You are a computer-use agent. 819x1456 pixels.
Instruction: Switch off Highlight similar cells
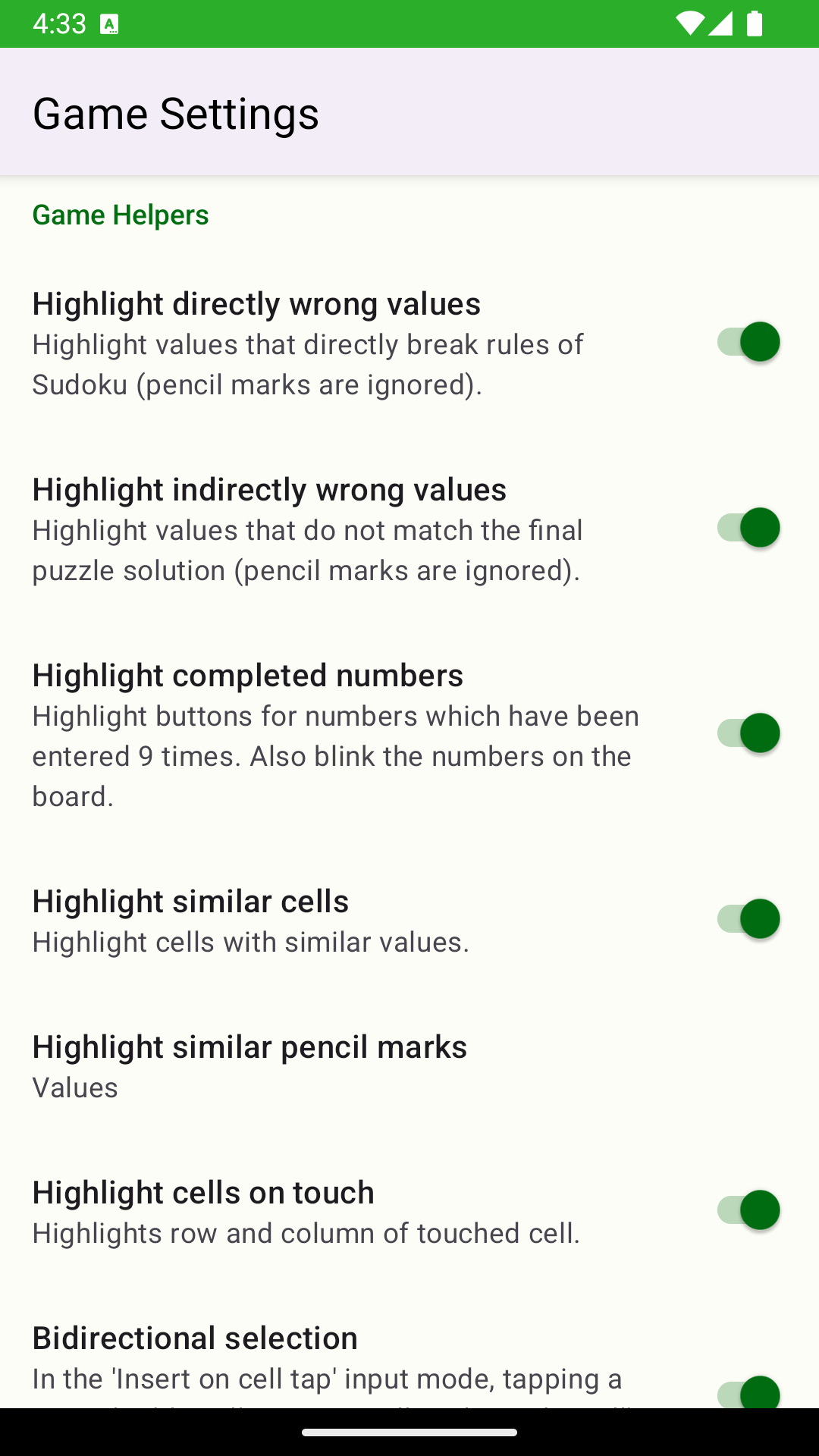click(x=748, y=919)
